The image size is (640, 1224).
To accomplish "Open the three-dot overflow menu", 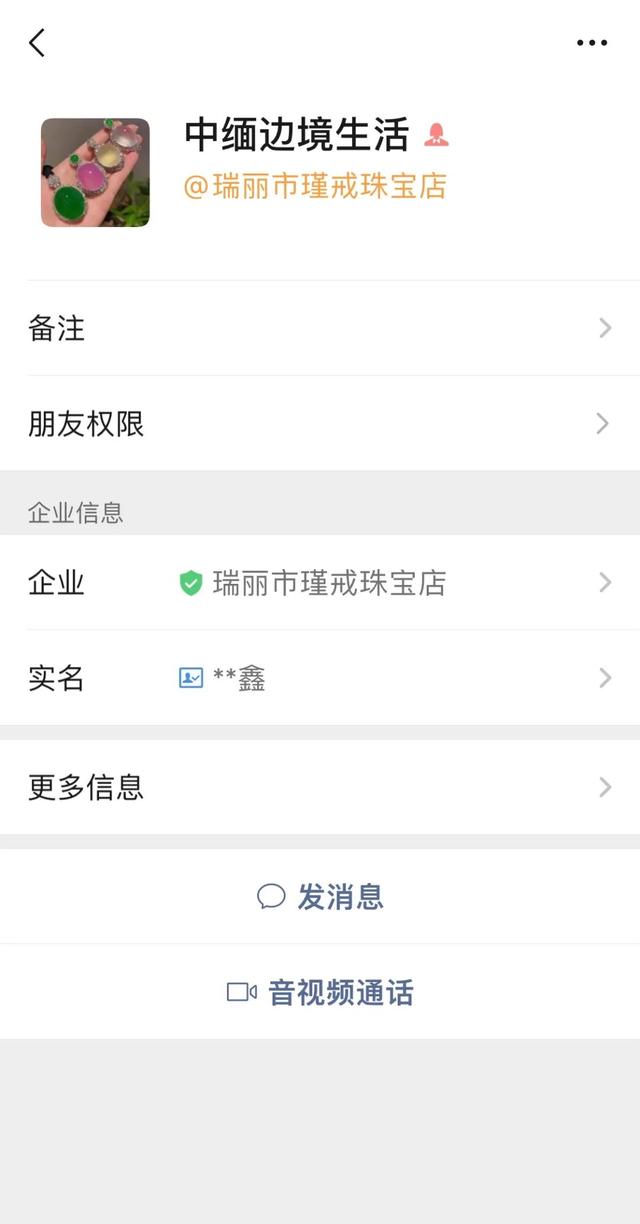I will click(592, 43).
